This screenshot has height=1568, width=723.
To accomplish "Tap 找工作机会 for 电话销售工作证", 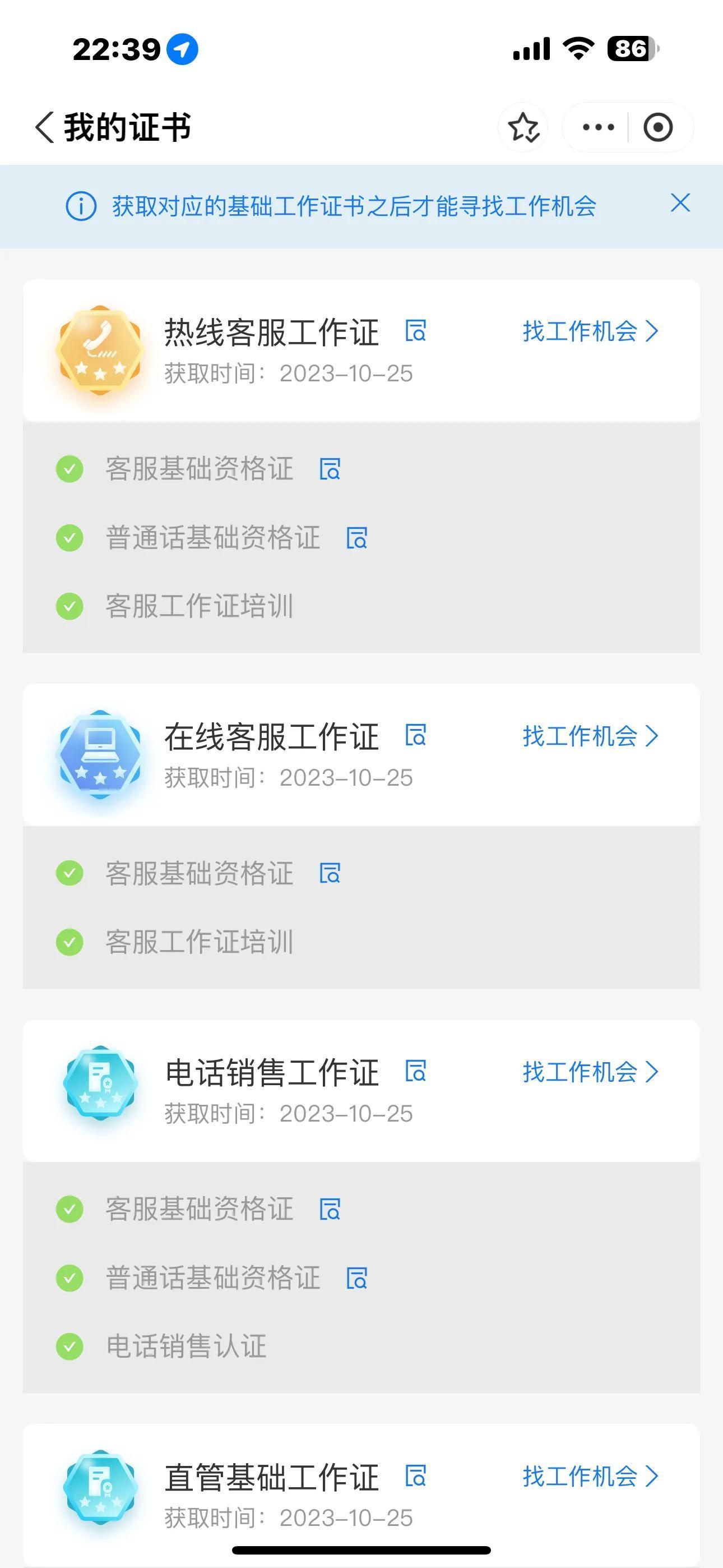I will pyautogui.click(x=590, y=1072).
